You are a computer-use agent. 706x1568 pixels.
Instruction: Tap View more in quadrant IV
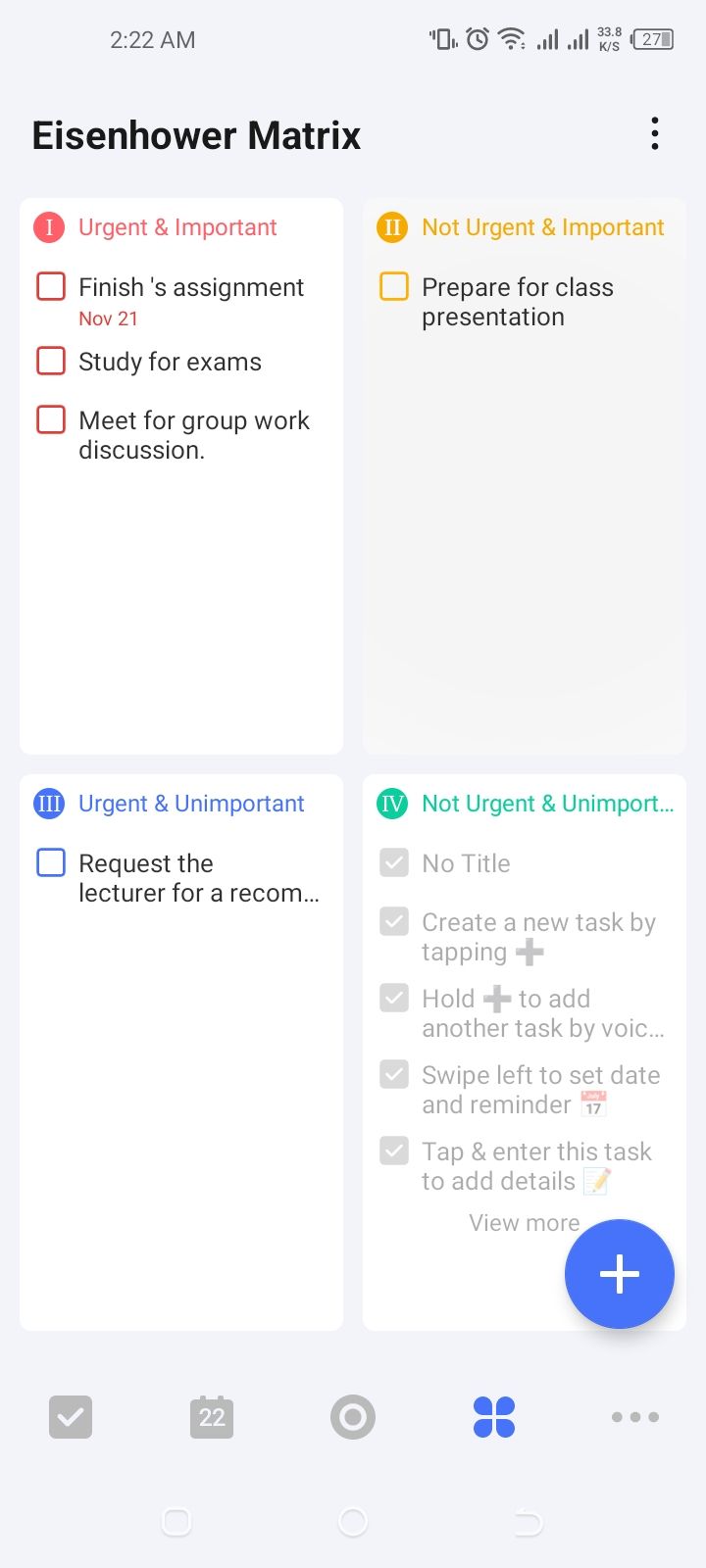tap(524, 1223)
